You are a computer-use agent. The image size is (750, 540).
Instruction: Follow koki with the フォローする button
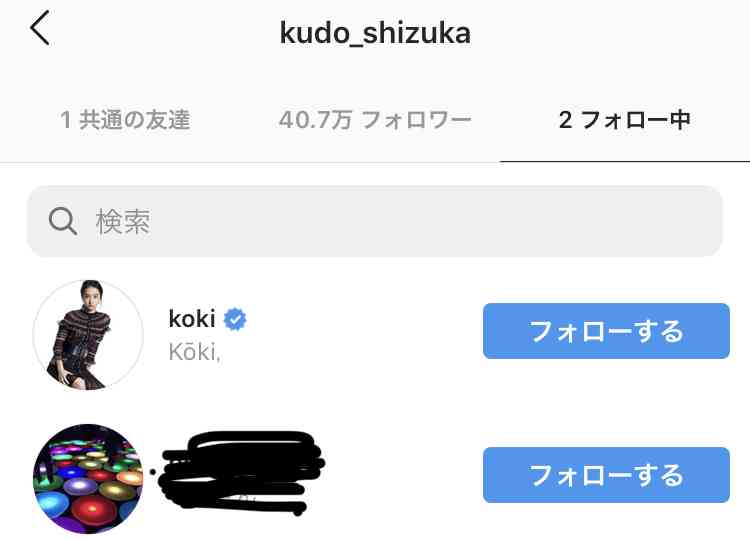(x=606, y=331)
